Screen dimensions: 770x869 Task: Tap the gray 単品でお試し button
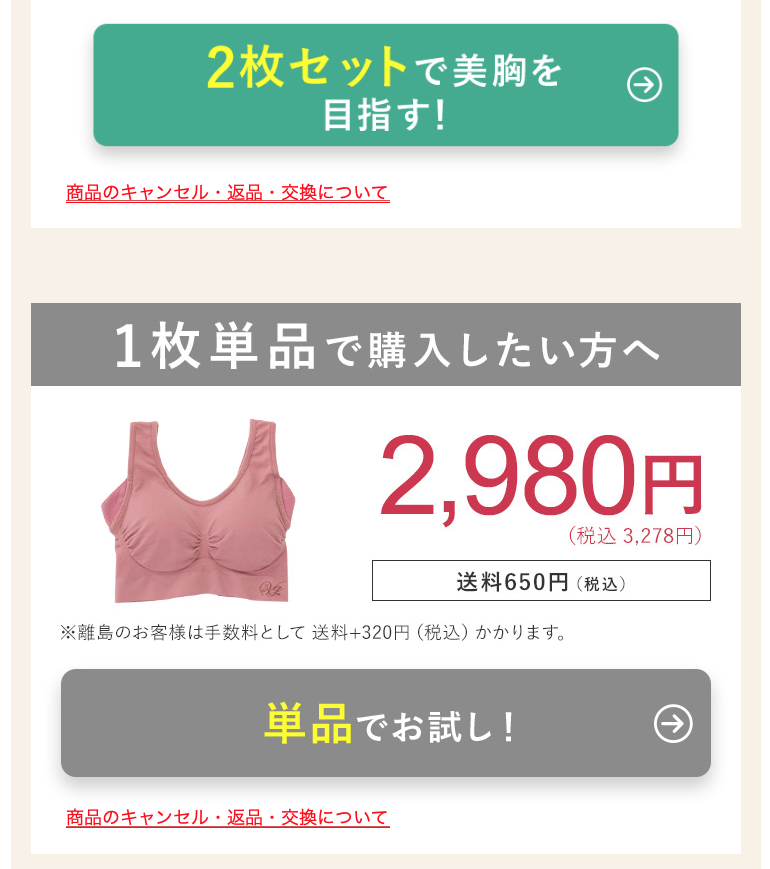385,723
